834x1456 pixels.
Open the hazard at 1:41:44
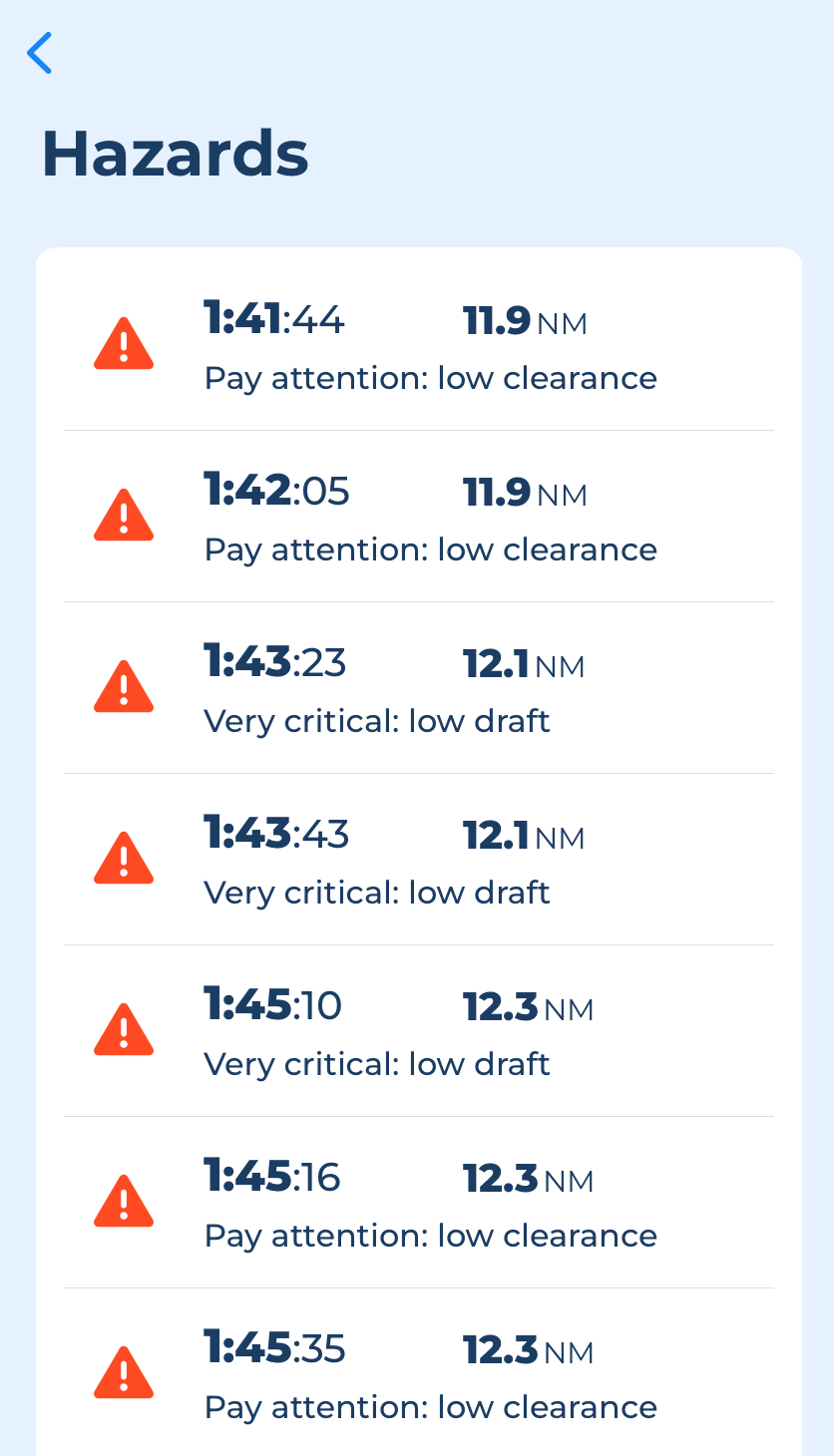click(x=419, y=345)
